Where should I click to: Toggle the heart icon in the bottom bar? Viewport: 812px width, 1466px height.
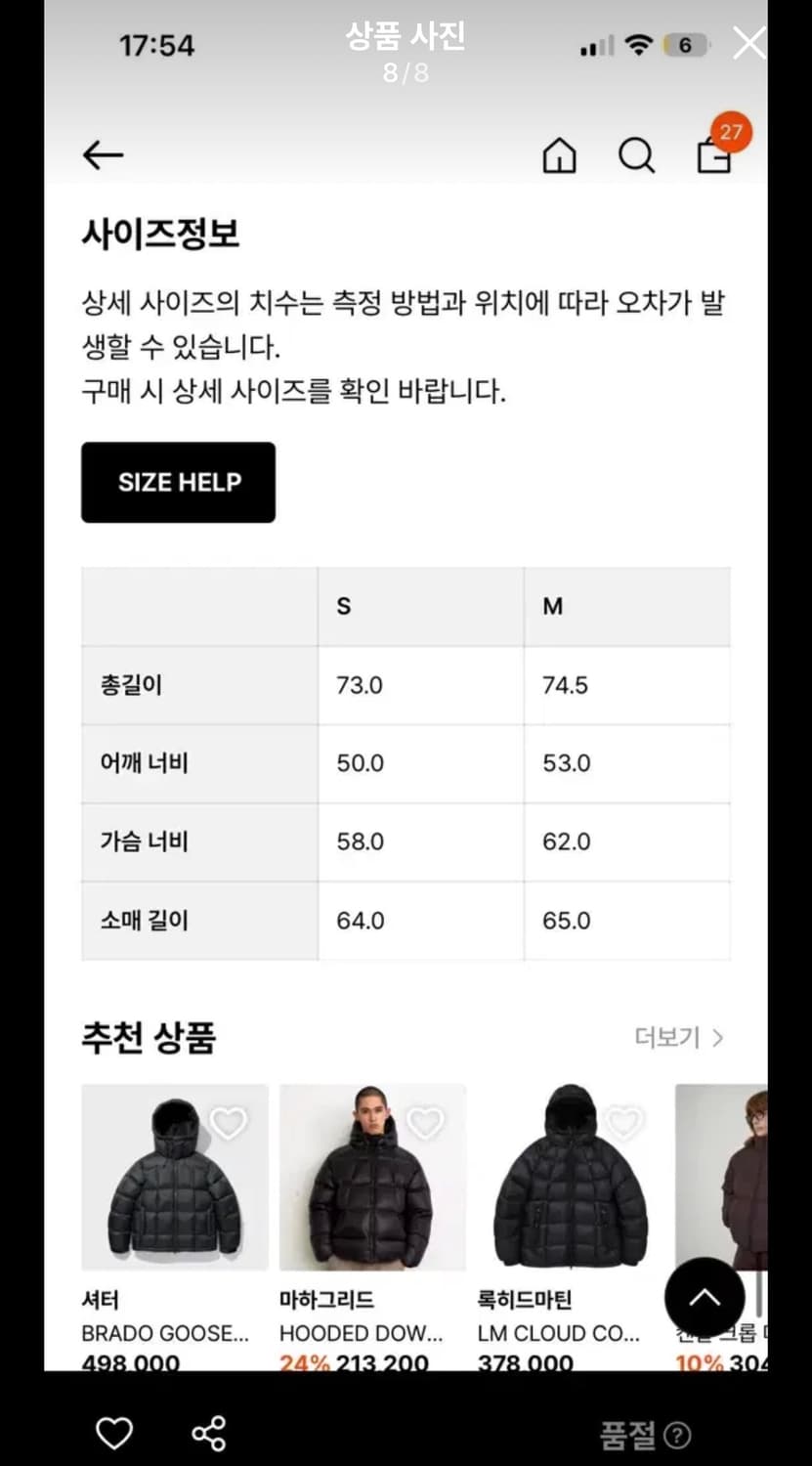tap(114, 1432)
